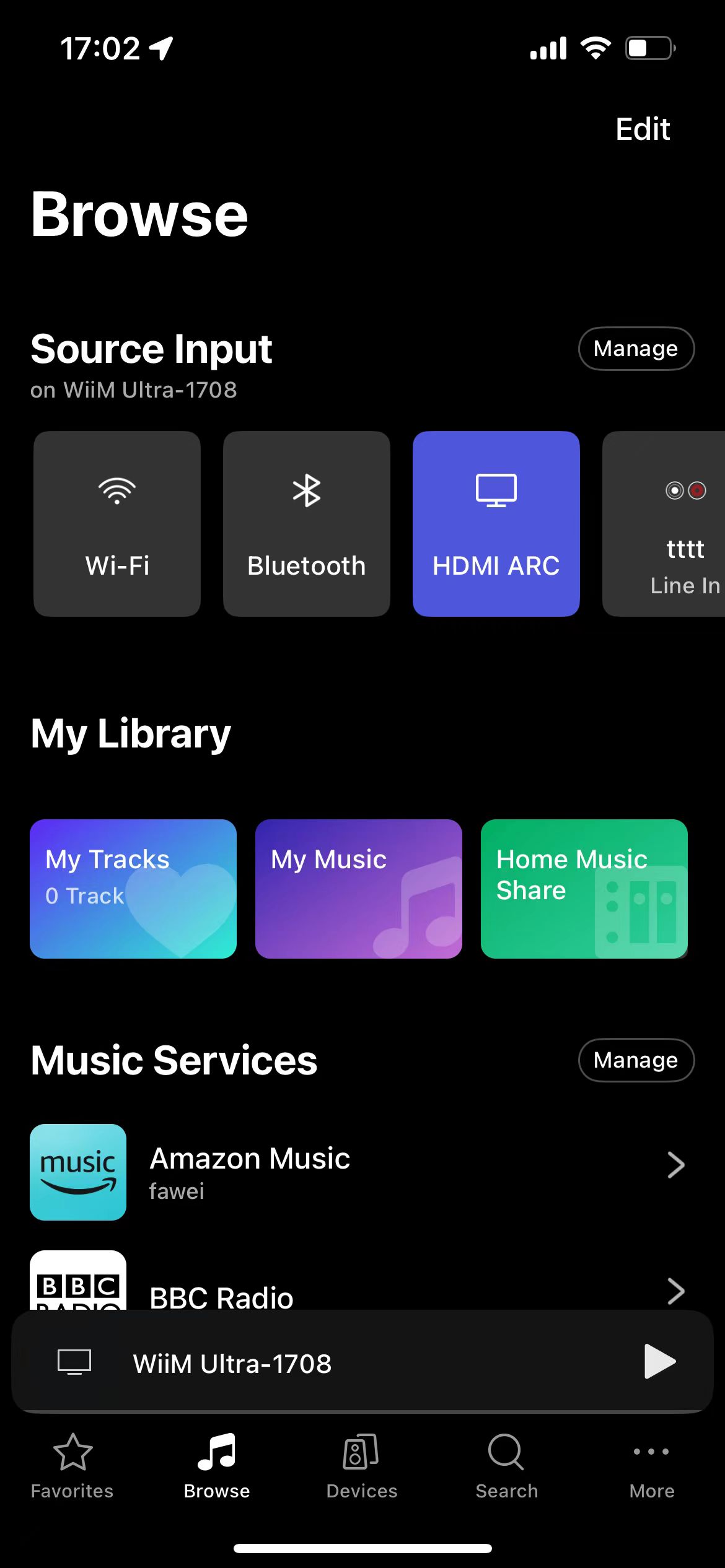Start playback on WiiM Ultra-1708
Screen dimensions: 725x1568
pyautogui.click(x=659, y=1361)
